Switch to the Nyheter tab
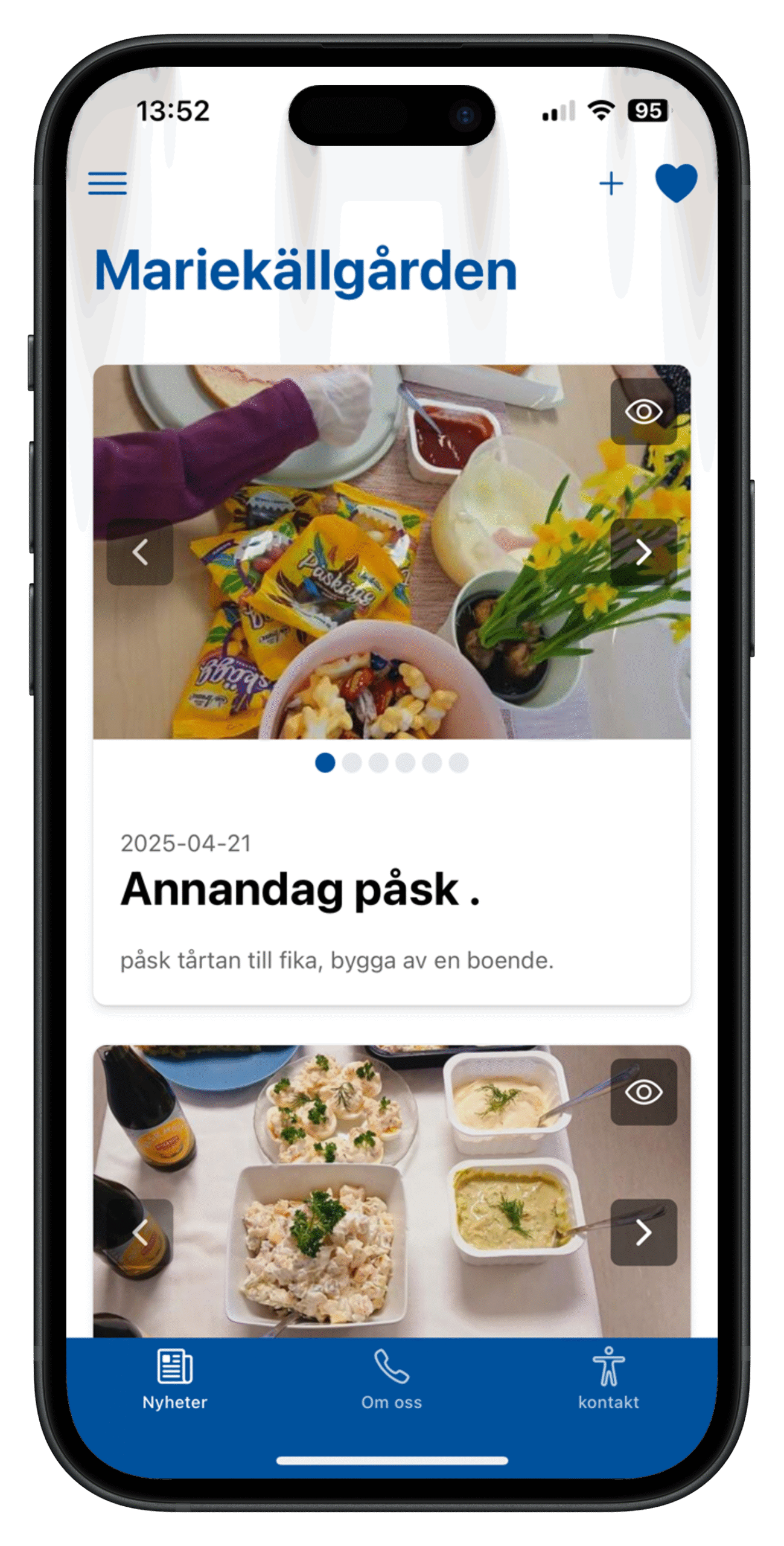 174,1379
